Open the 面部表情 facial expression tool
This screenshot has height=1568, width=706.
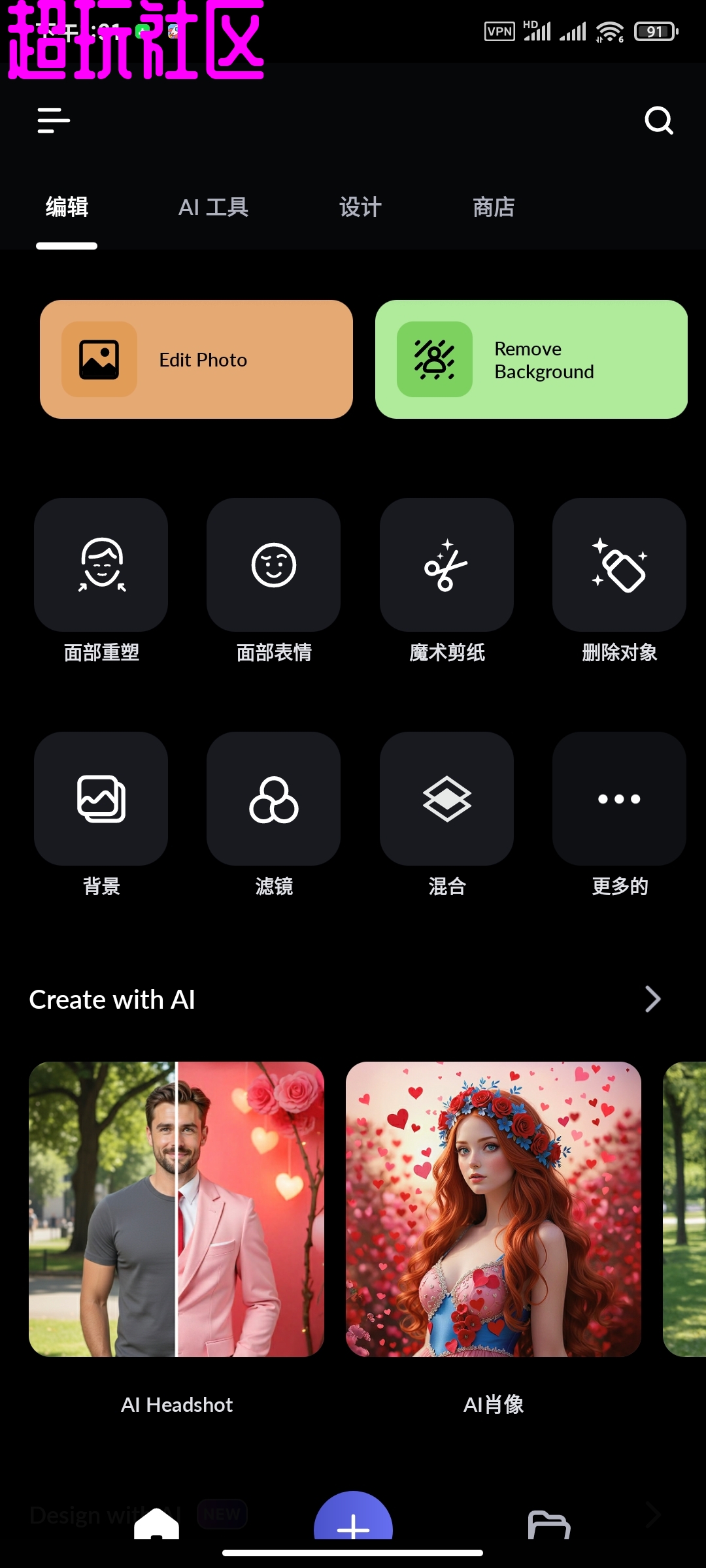[x=273, y=564]
